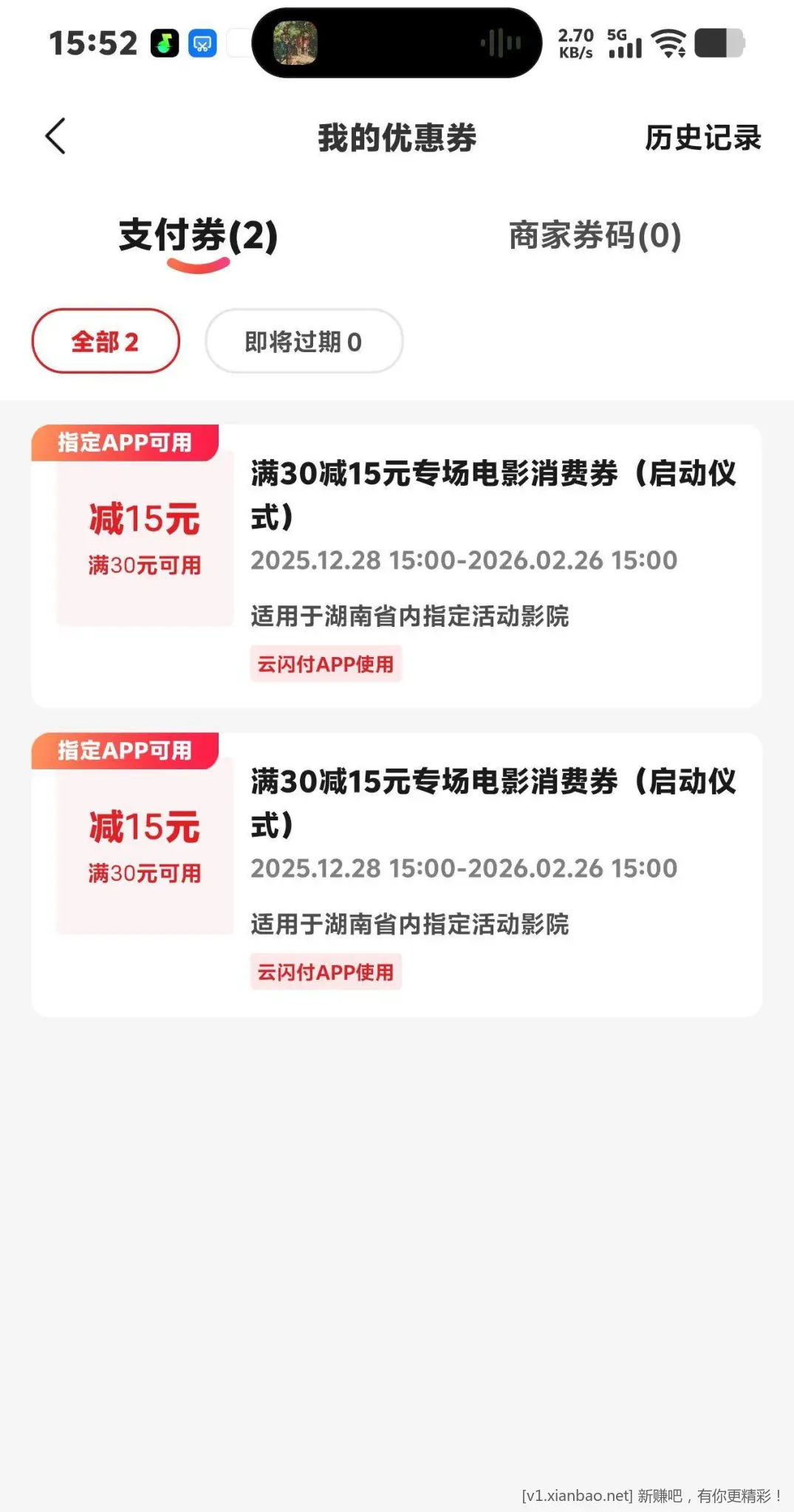Switch to the 商家券码(0) tab
This screenshot has height=1512, width=794.
592,237
